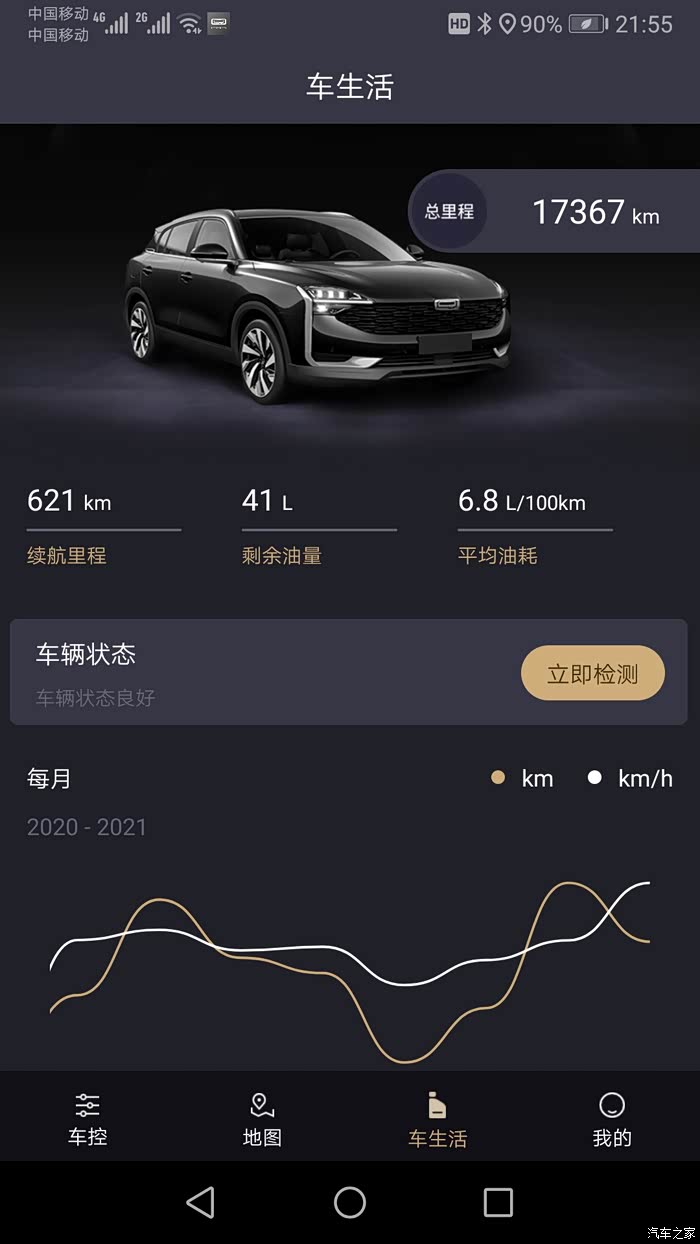The width and height of the screenshot is (700, 1244).
Task: Switch to the 车控 tab
Action: tap(87, 1119)
